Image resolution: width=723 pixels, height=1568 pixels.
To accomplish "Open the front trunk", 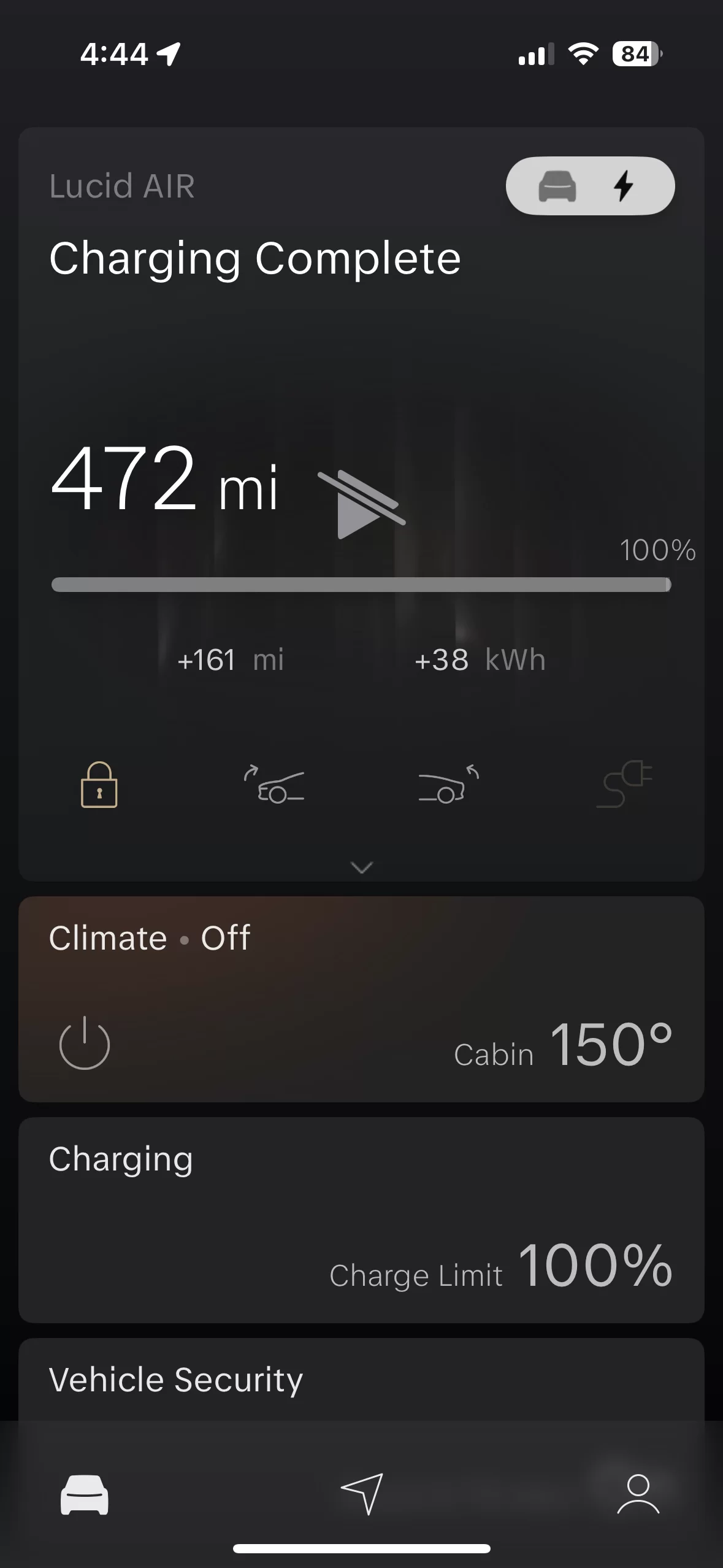I will point(274,784).
